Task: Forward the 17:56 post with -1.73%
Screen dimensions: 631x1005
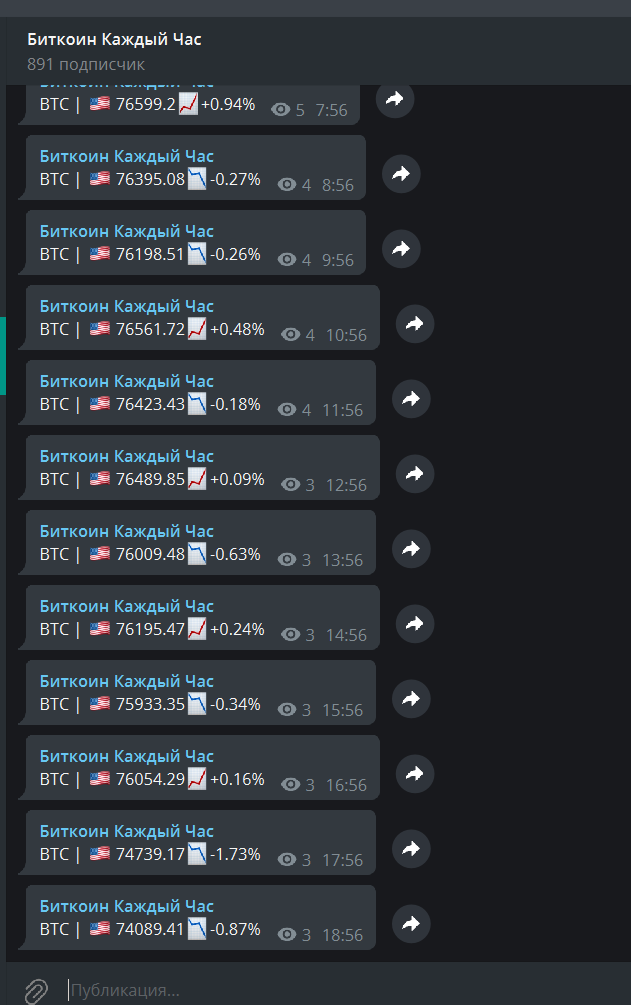Action: (411, 848)
